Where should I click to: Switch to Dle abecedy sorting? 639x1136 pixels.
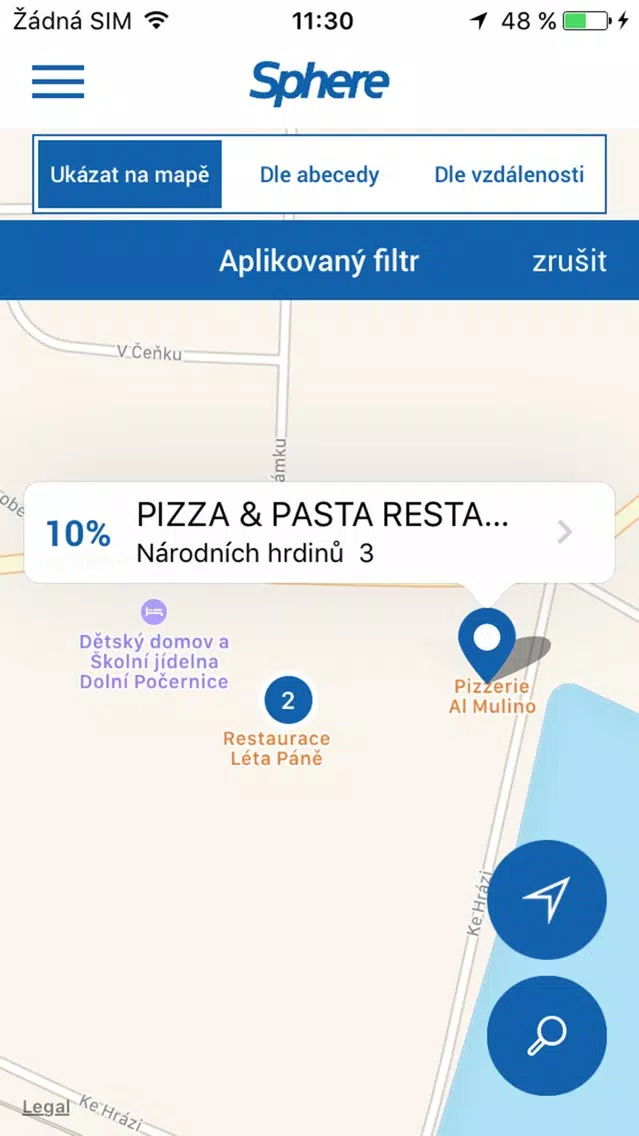(x=320, y=175)
